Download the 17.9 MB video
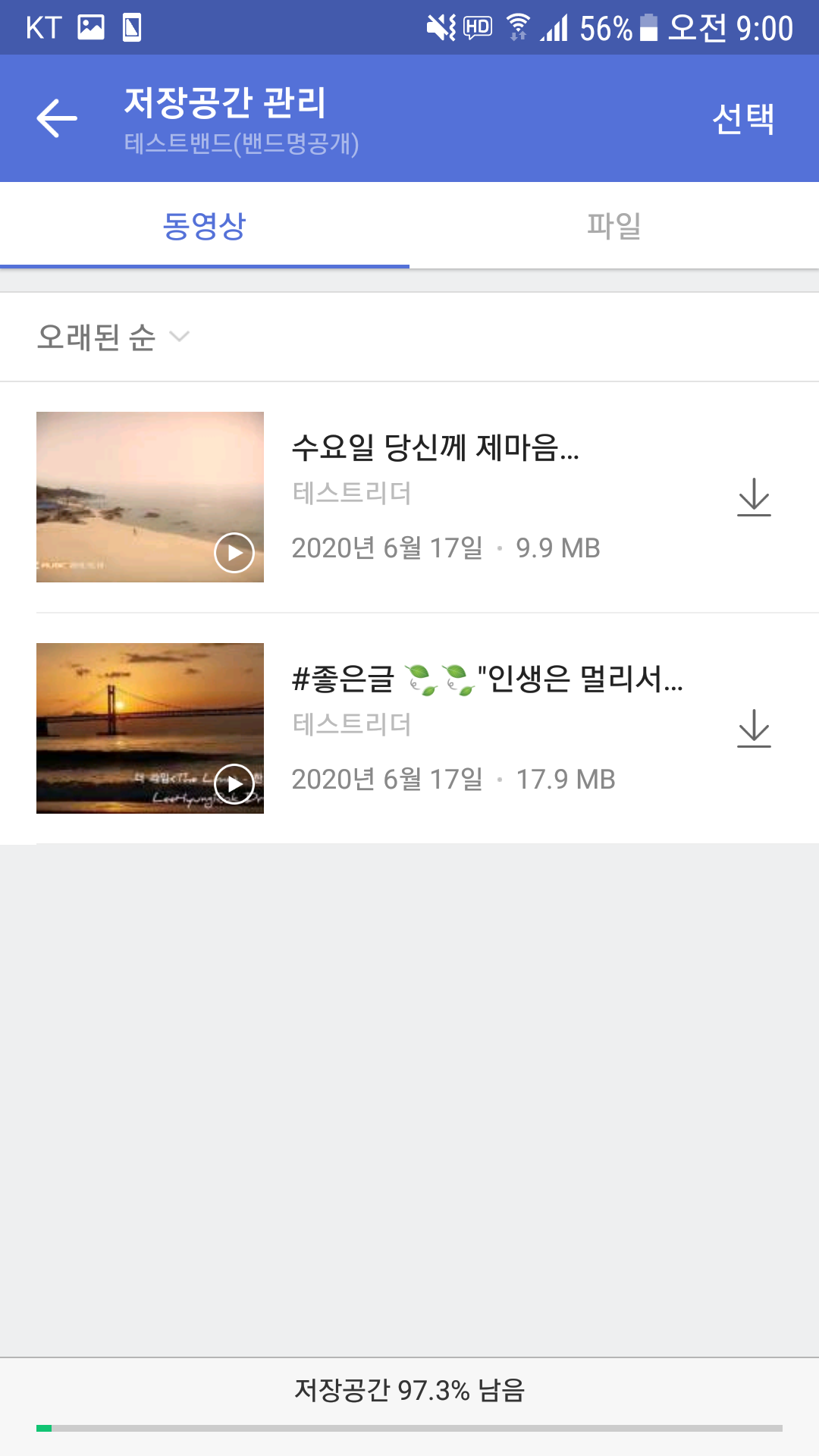 pyautogui.click(x=754, y=729)
